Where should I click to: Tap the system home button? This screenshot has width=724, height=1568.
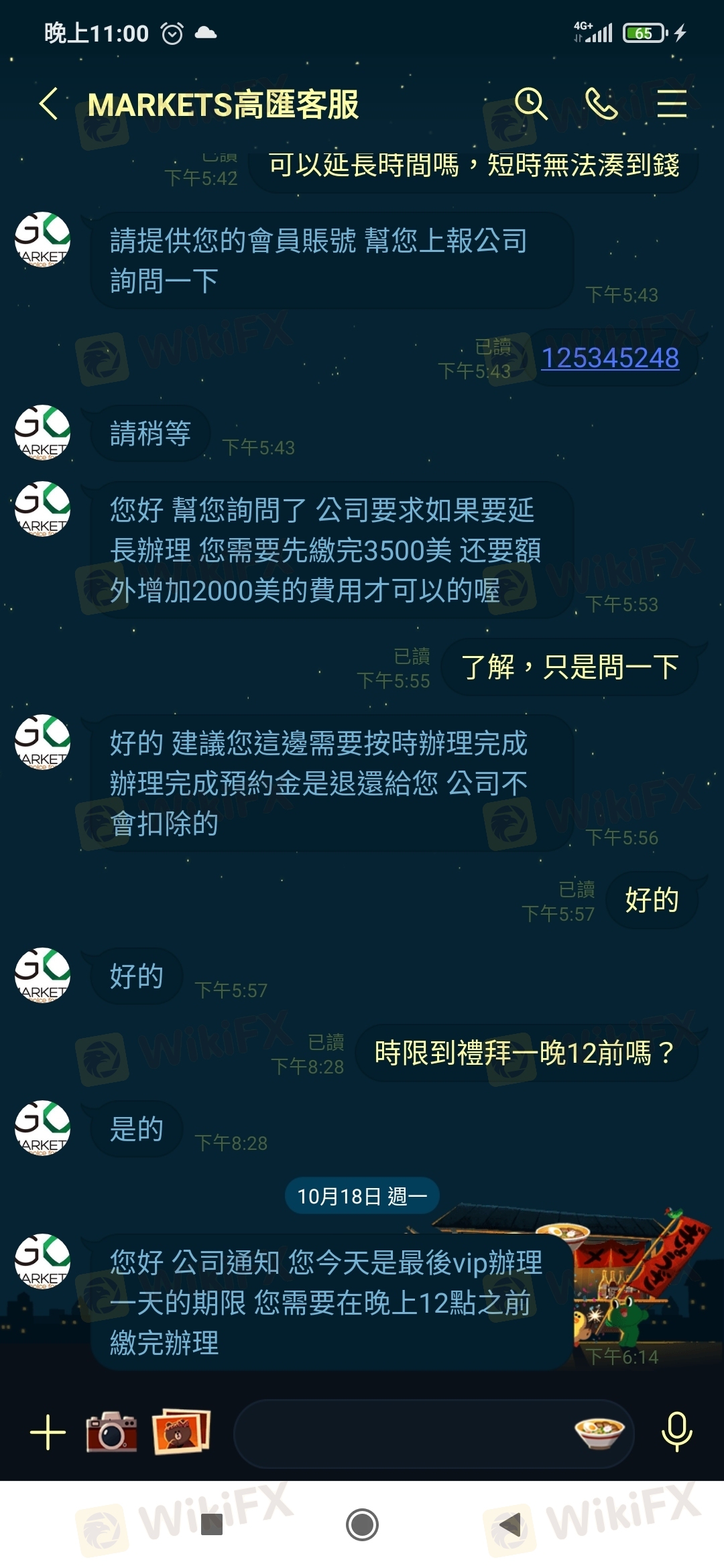(x=362, y=1524)
